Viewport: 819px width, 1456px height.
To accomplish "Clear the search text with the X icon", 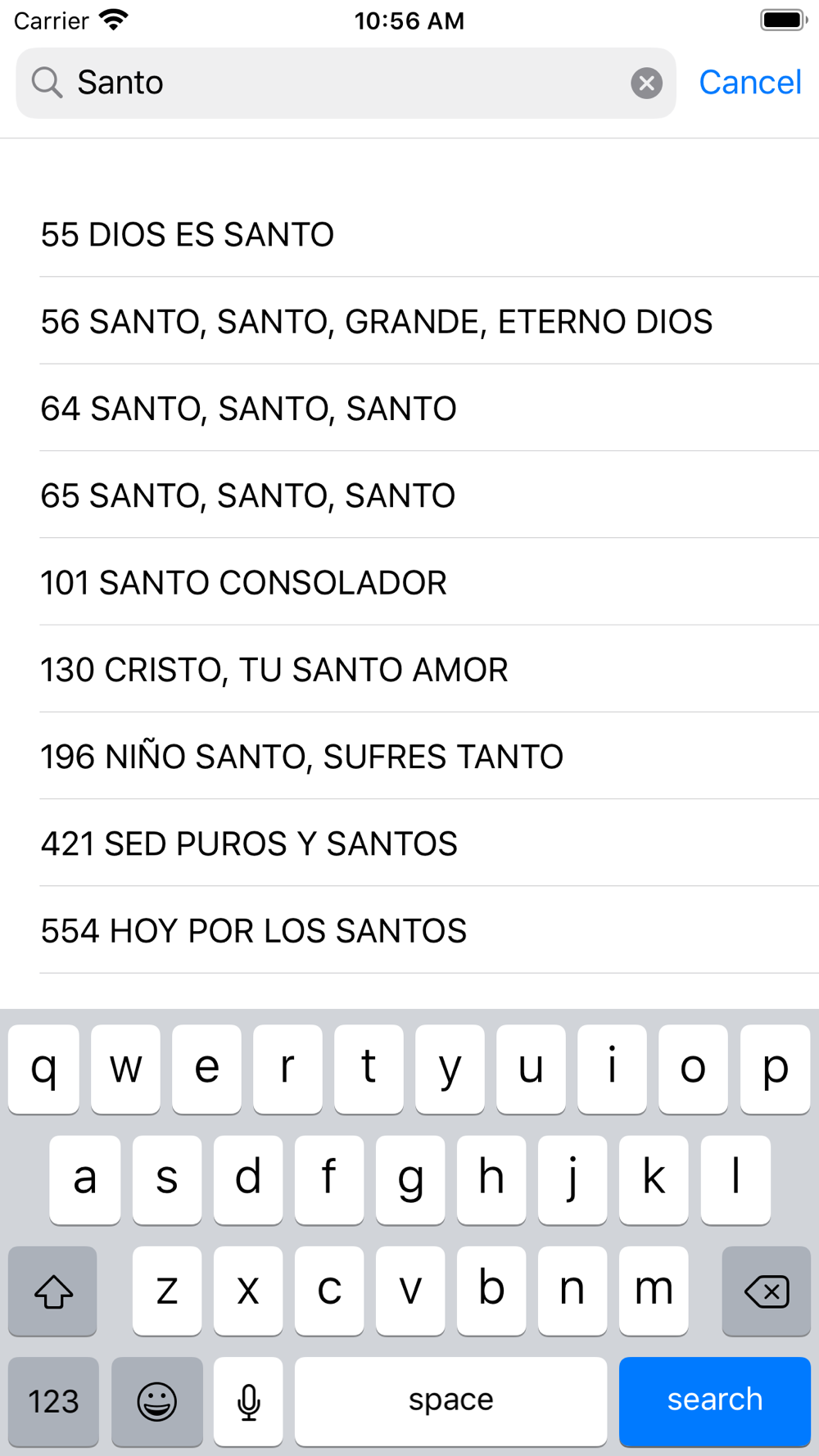I will click(x=646, y=83).
